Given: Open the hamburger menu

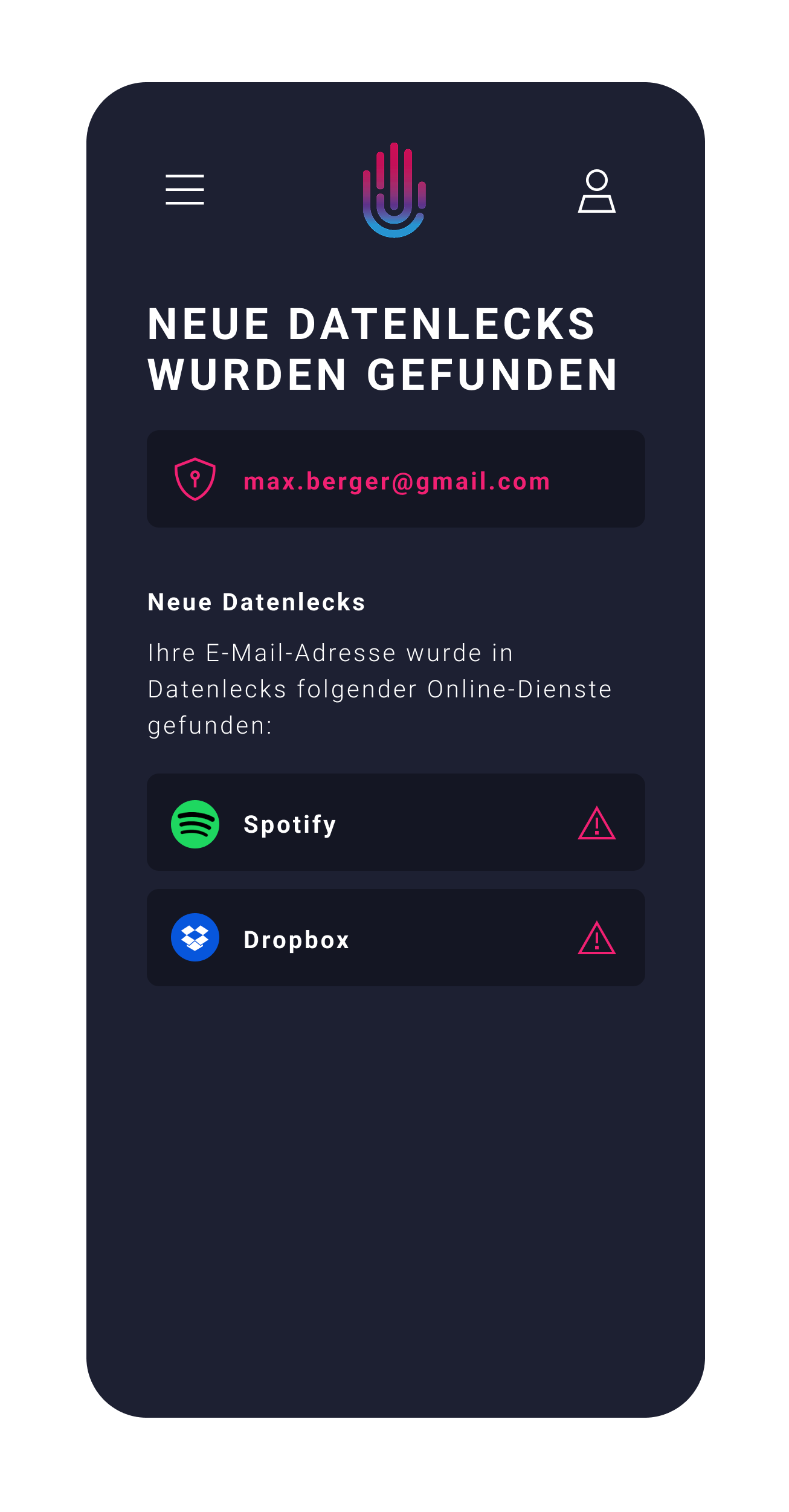Looking at the screenshot, I should coord(185,190).
